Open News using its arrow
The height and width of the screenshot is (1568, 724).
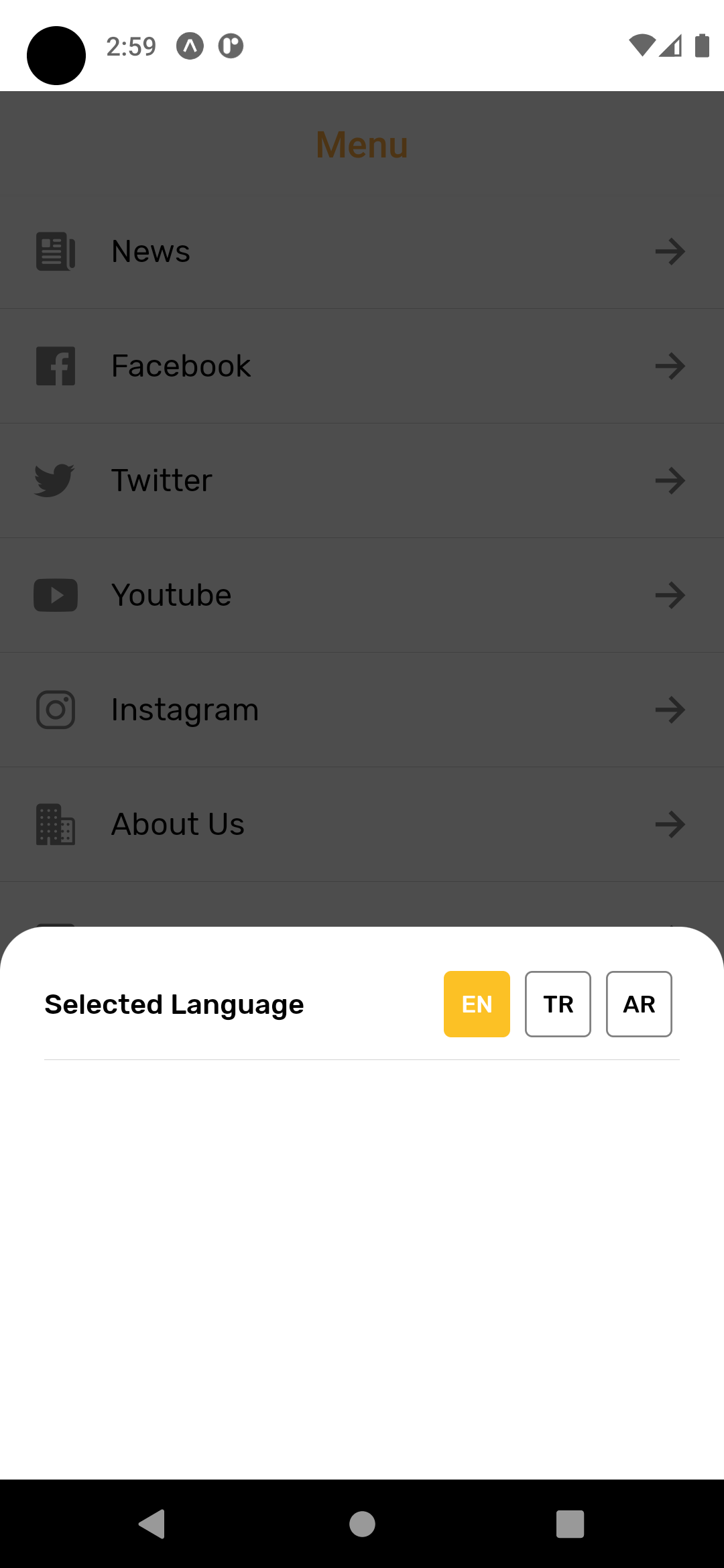point(670,251)
